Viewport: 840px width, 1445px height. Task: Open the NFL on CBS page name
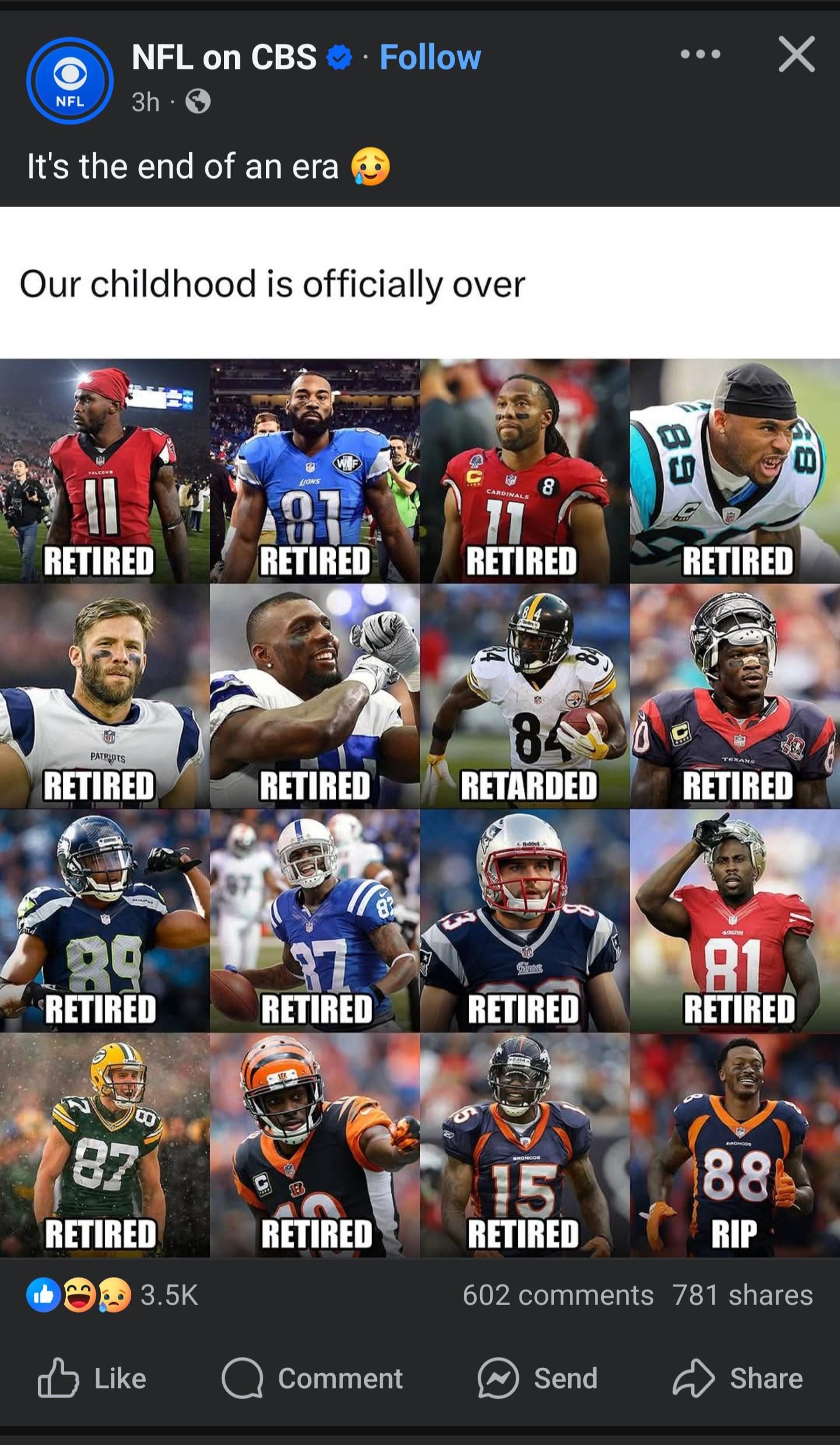[x=224, y=57]
